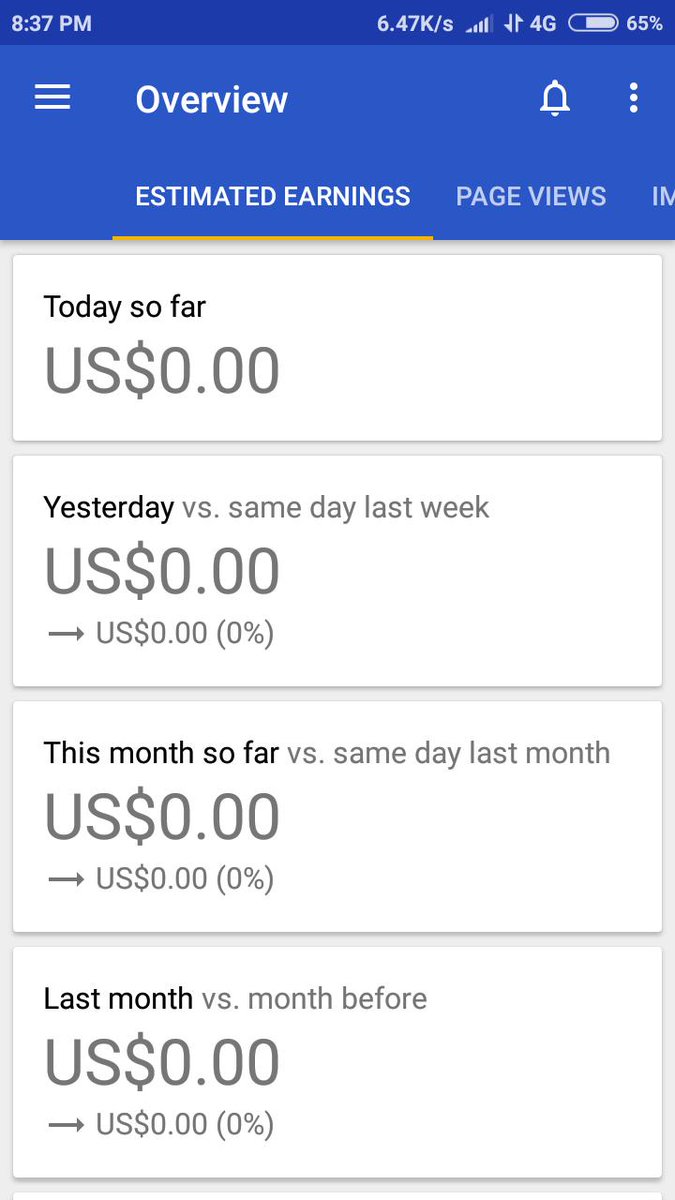Open the notifications bell
This screenshot has width=675, height=1200.
point(554,98)
